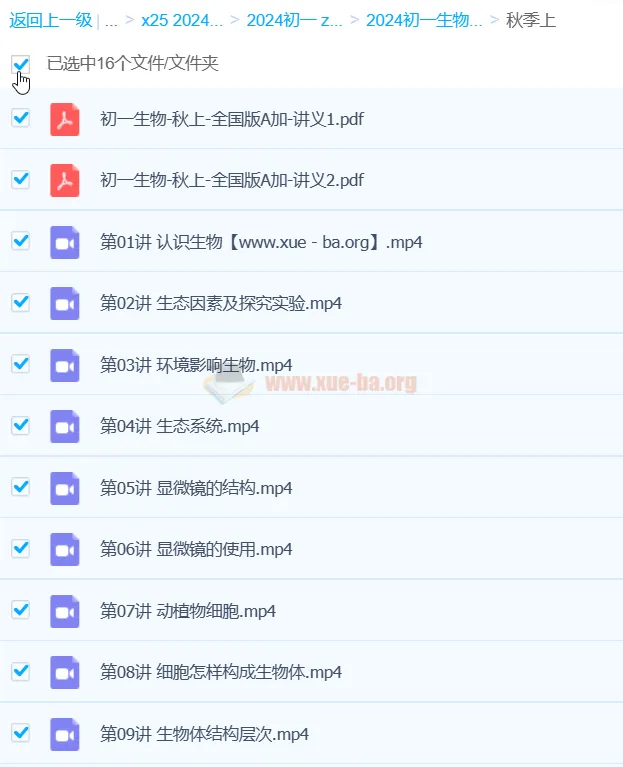Open 第04讲 生态系统.mp4
Screen dimensions: 623x767
[179, 426]
